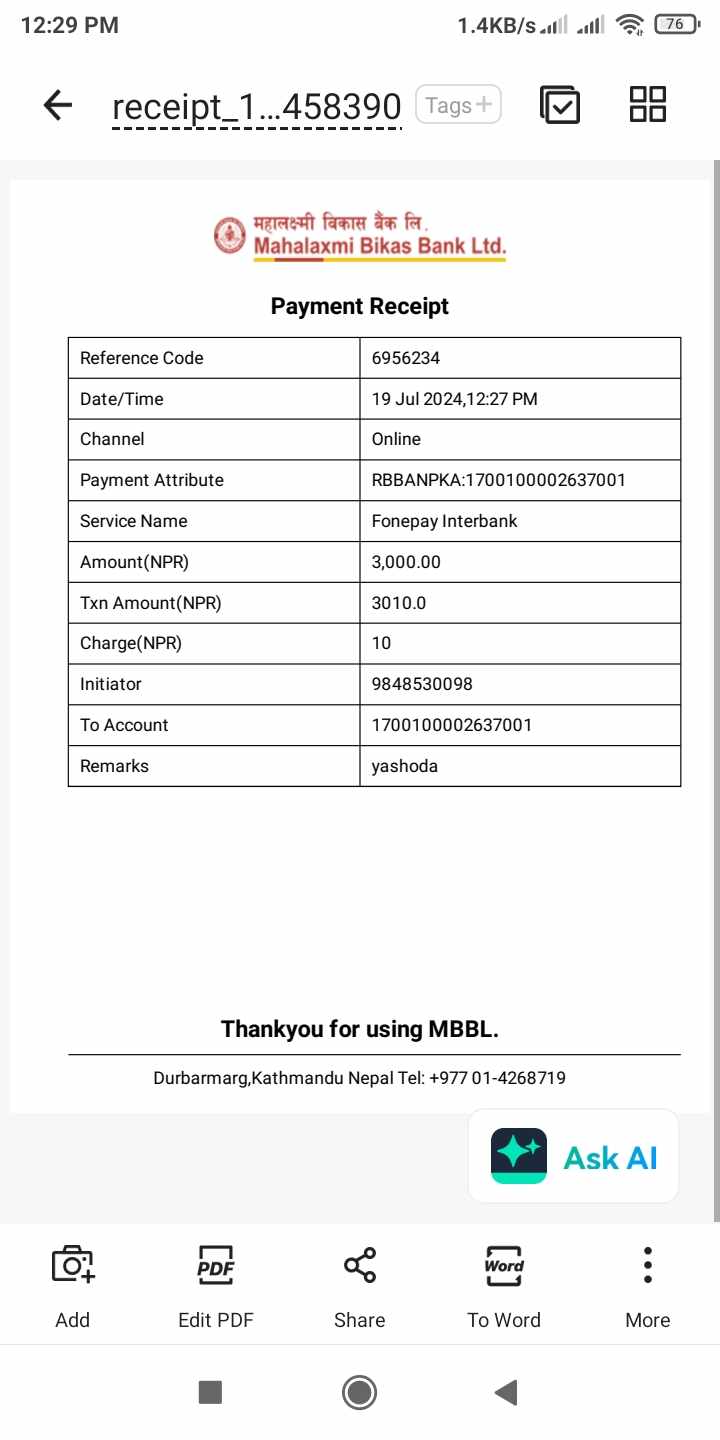Open the Ask AI assistant
The image size is (720, 1440).
574,1156
